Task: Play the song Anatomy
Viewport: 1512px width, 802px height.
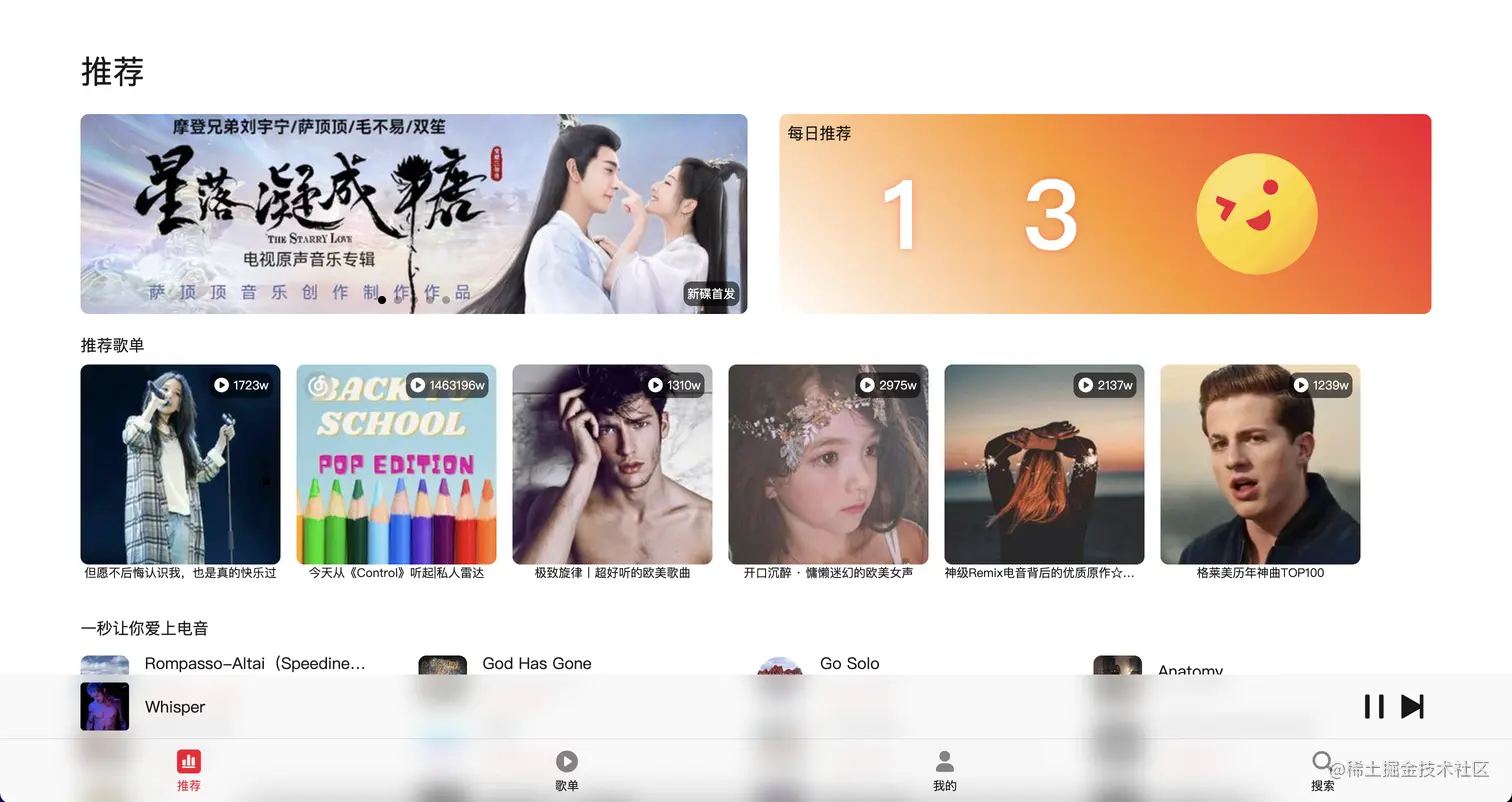Action: 1189,669
